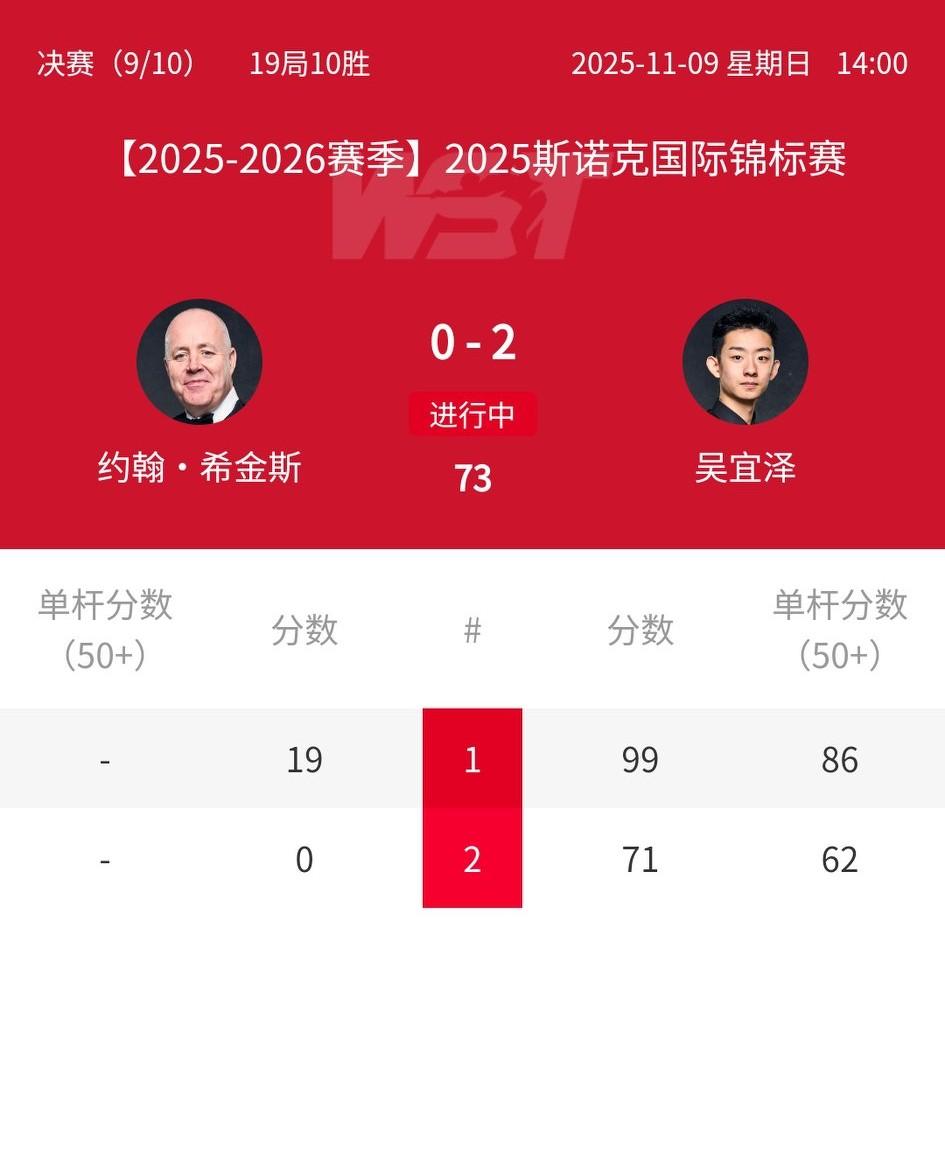Click the current break score 73

[473, 478]
